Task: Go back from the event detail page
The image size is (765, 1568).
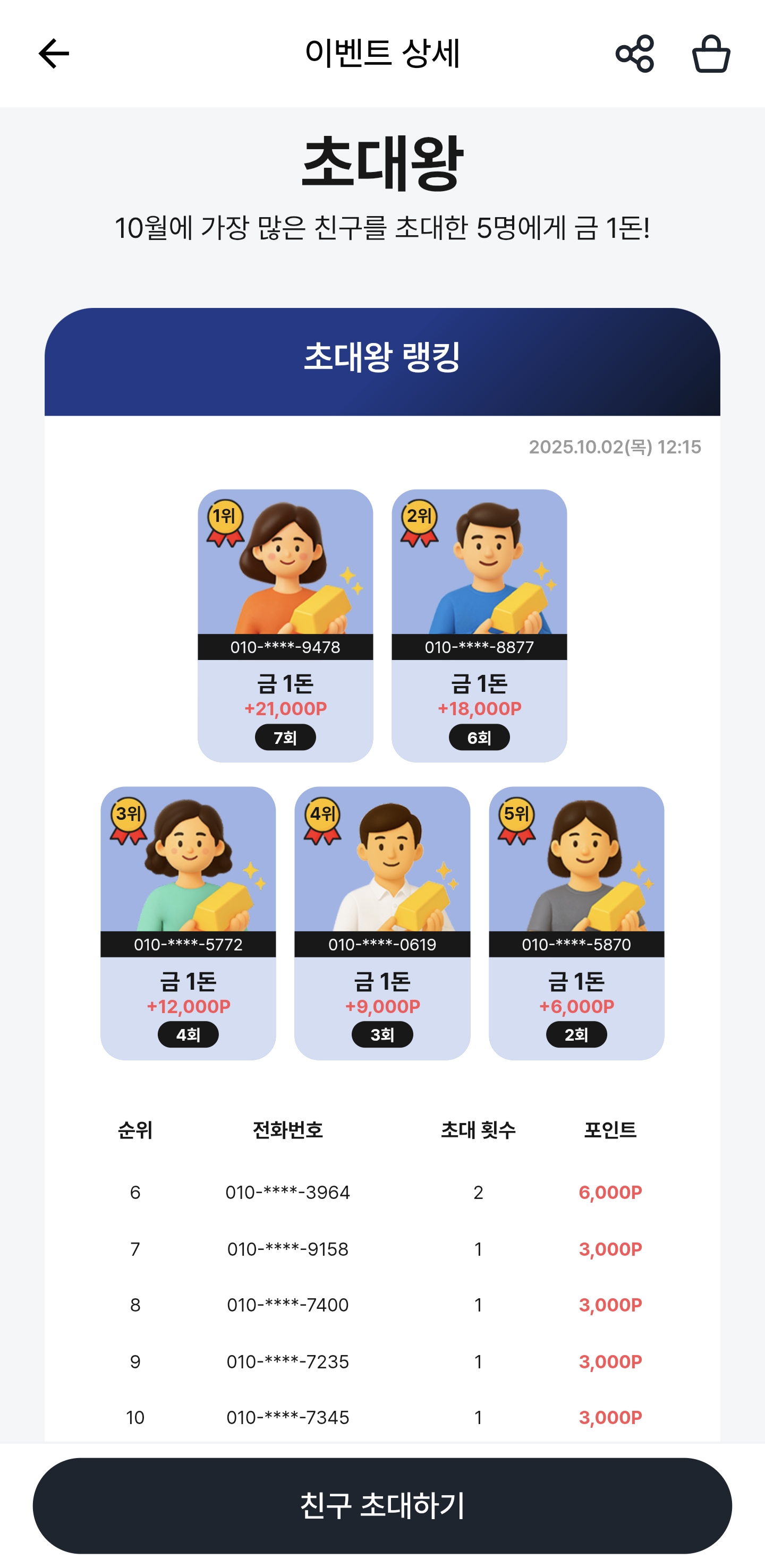Action: pyautogui.click(x=54, y=54)
